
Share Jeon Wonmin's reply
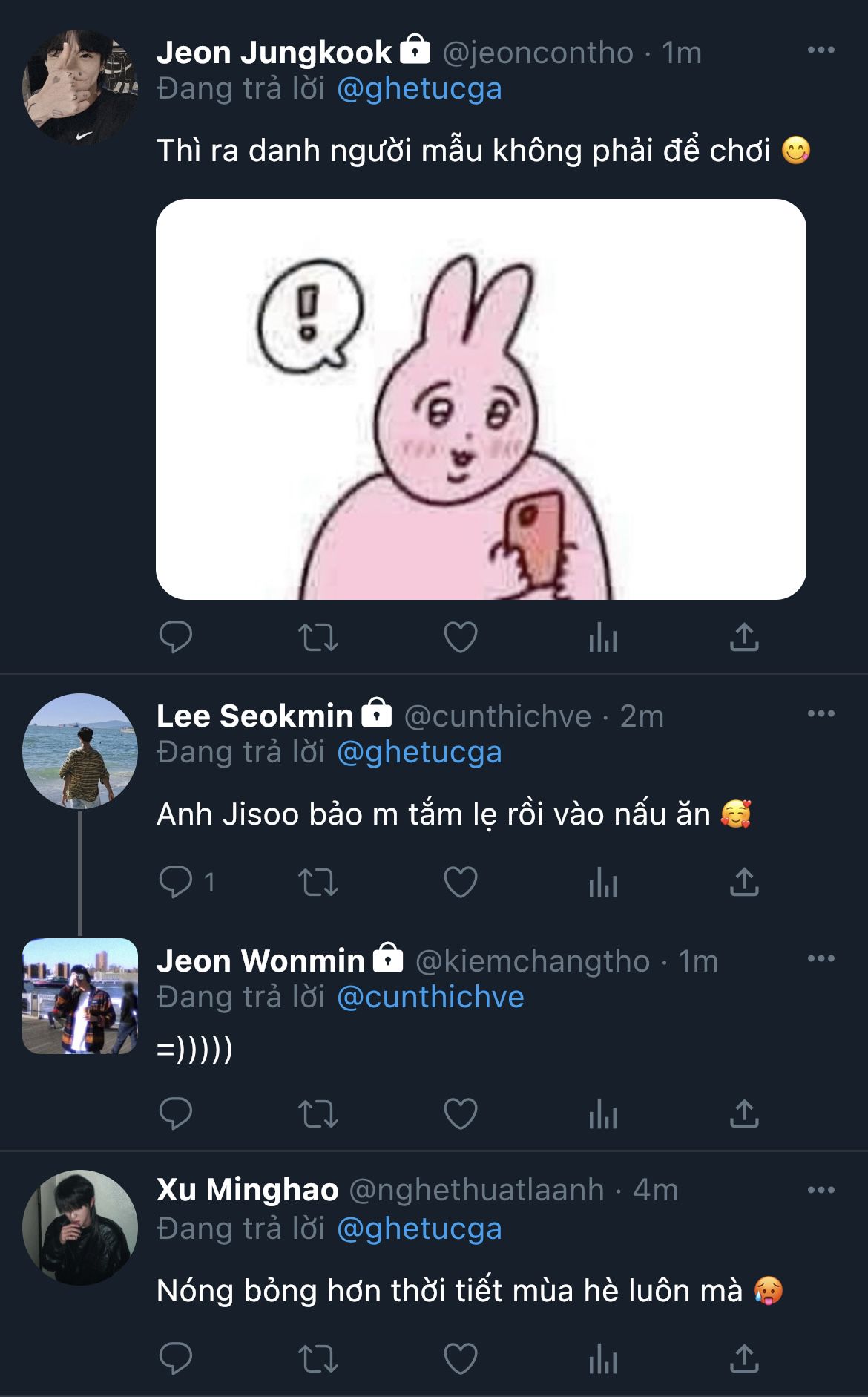(744, 1113)
